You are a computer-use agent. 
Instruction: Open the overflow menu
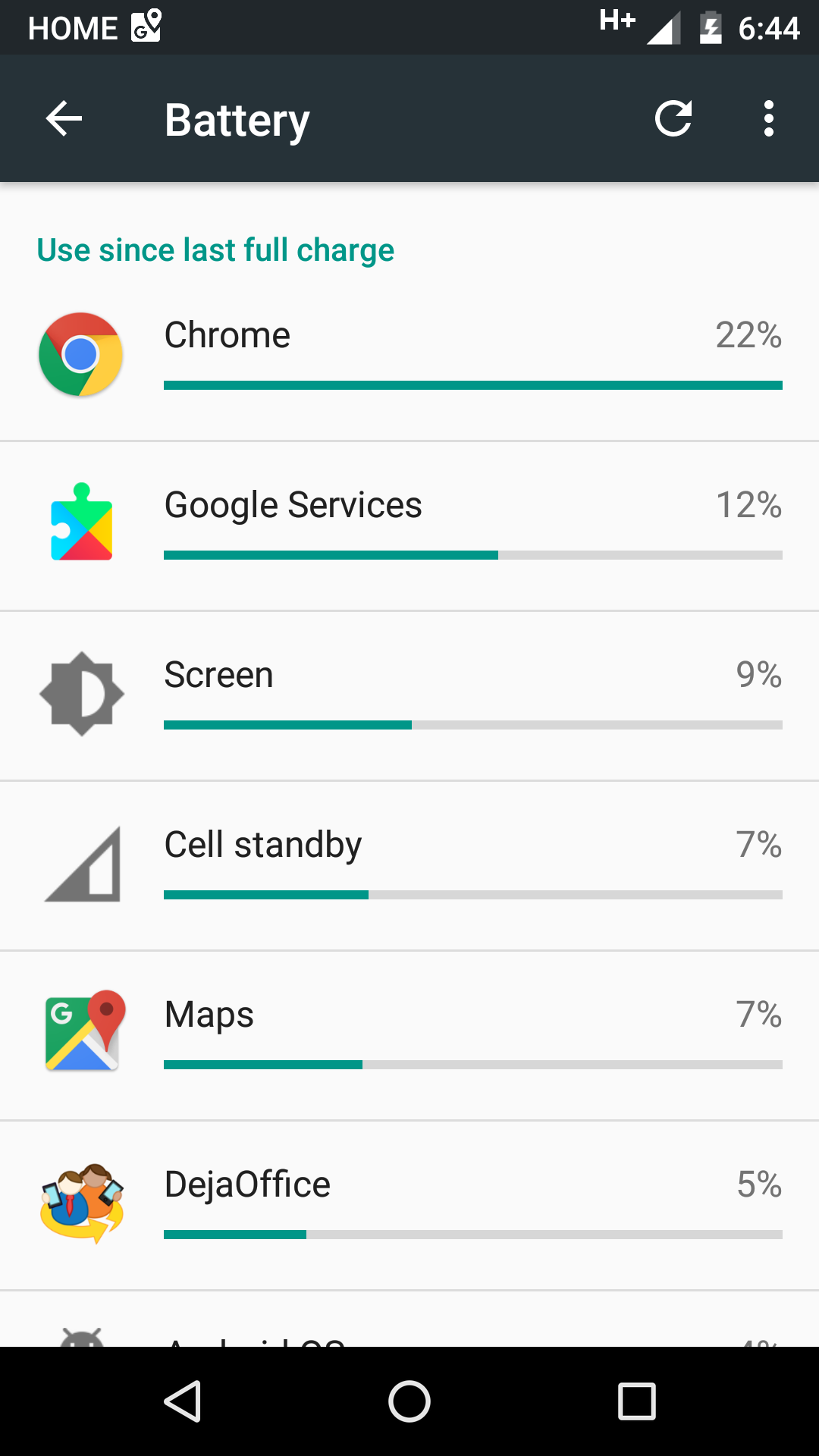pyautogui.click(x=769, y=119)
